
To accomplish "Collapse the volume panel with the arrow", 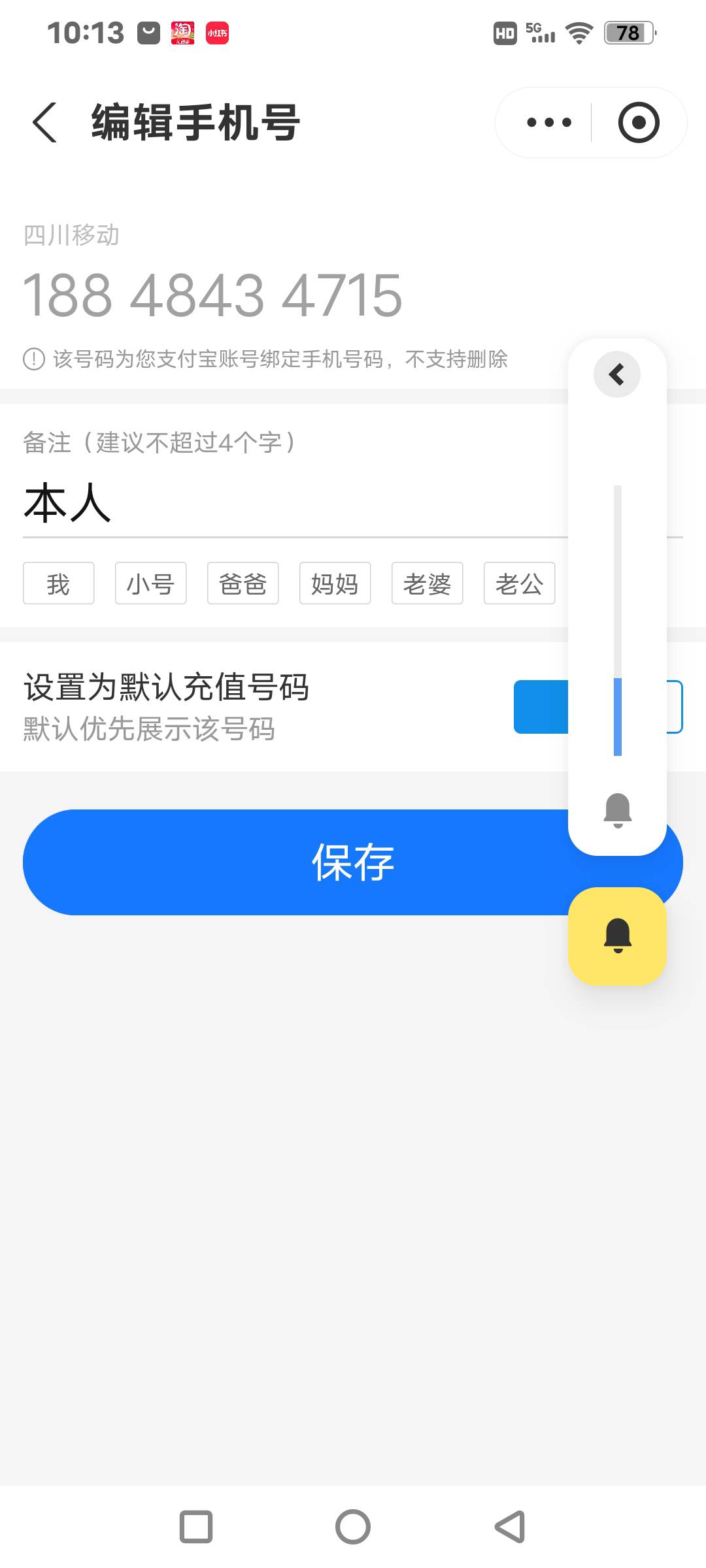I will point(617,374).
